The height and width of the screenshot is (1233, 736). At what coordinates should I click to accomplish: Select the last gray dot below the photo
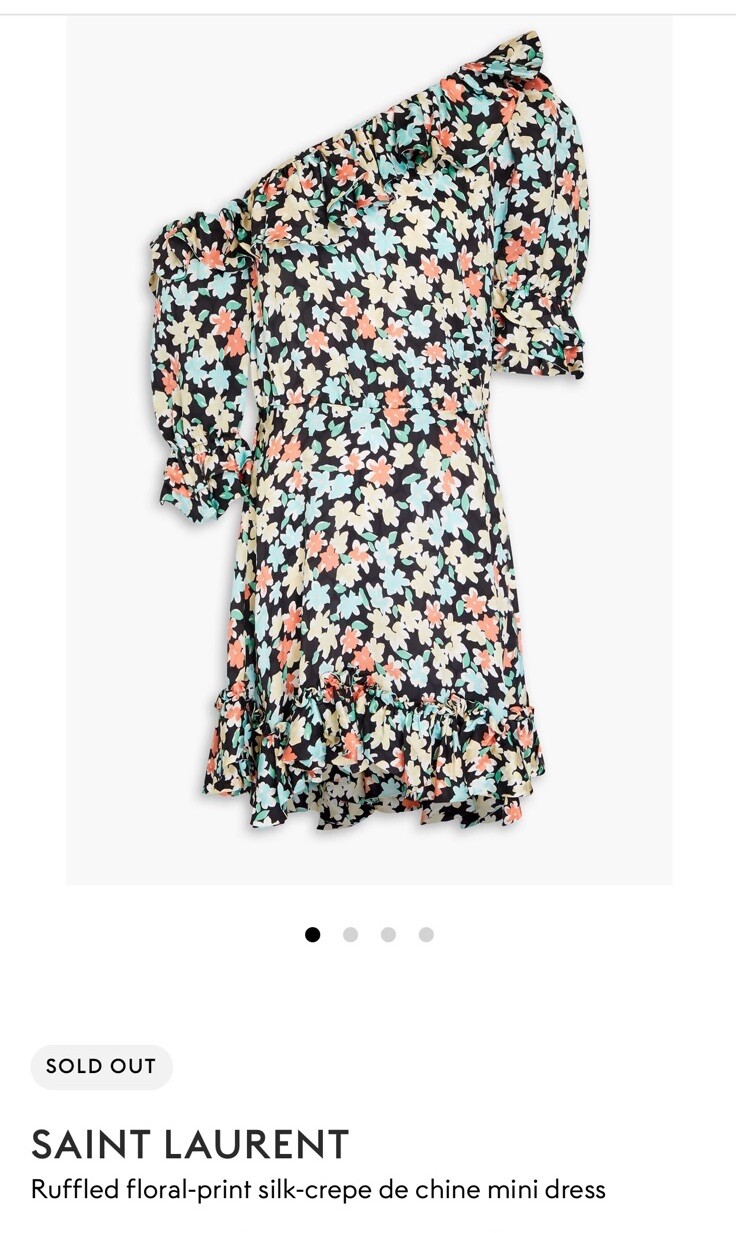point(427,934)
